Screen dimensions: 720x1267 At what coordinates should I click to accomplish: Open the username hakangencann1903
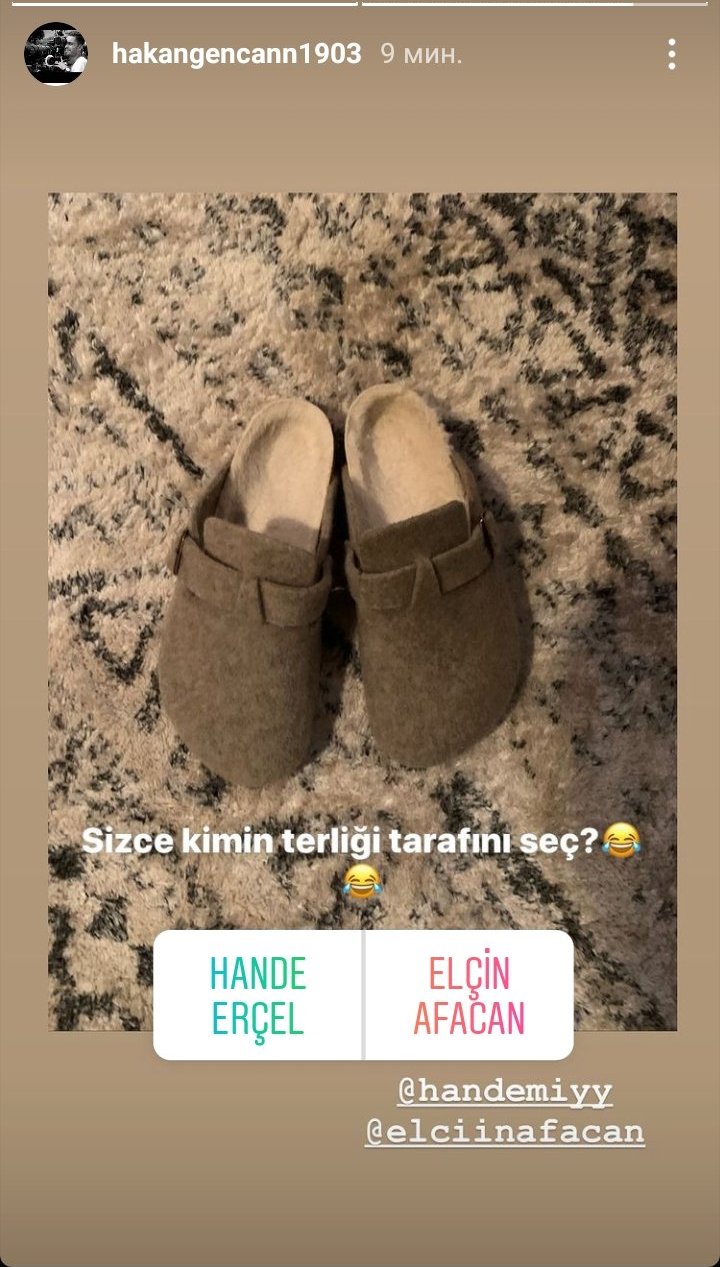236,54
